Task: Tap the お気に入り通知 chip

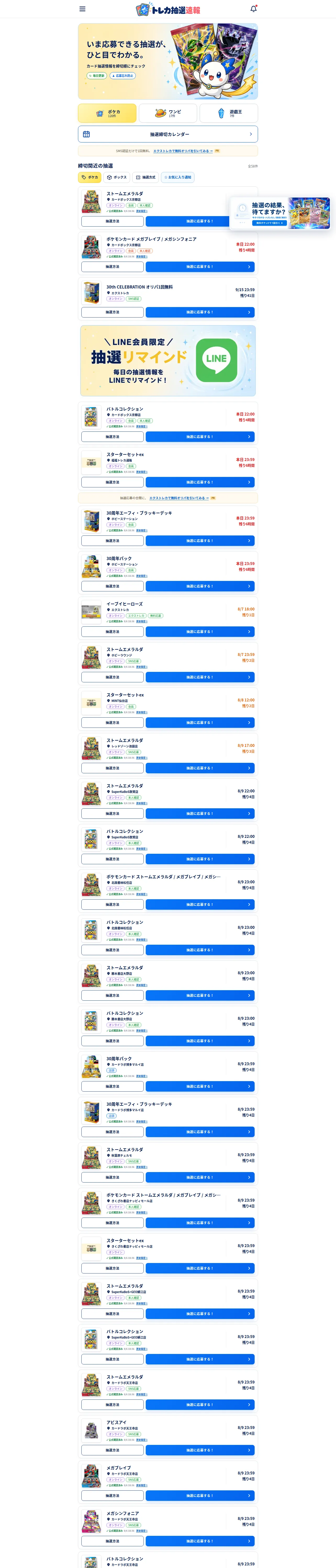Action: (x=177, y=177)
